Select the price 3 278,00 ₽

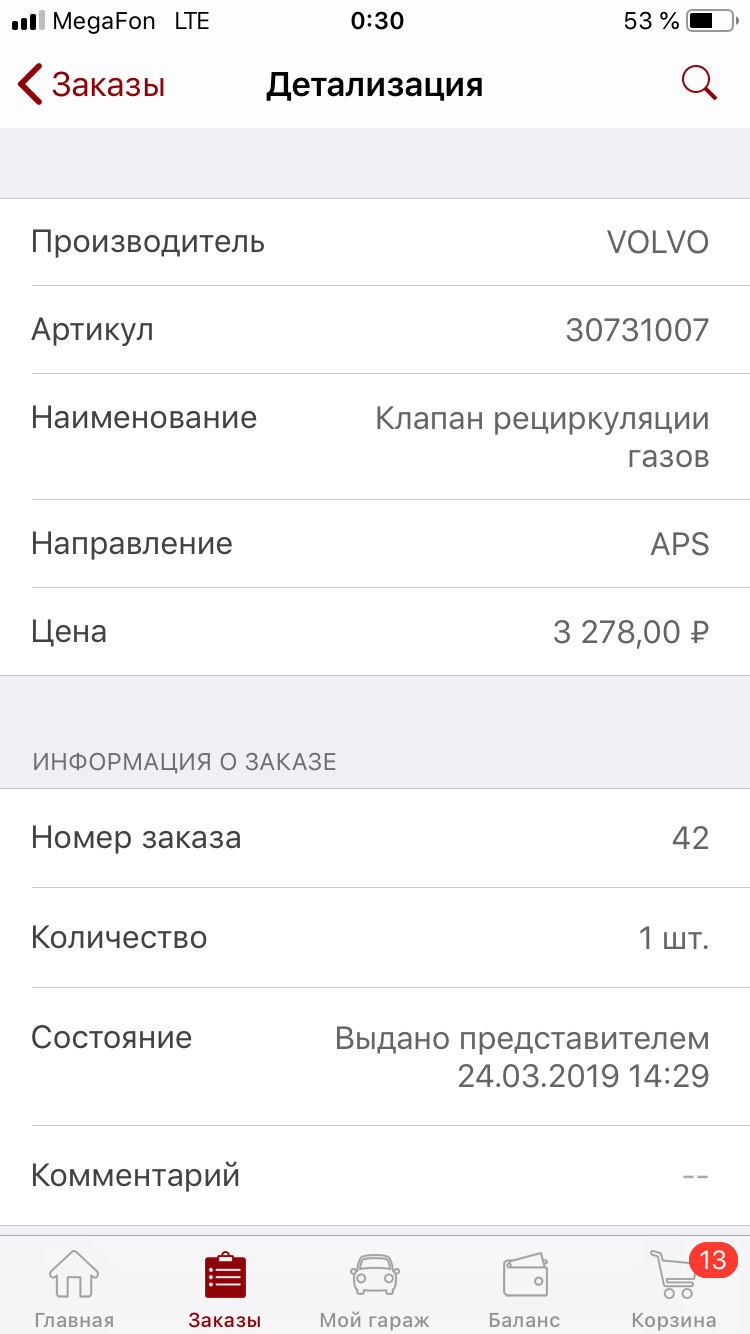click(628, 631)
